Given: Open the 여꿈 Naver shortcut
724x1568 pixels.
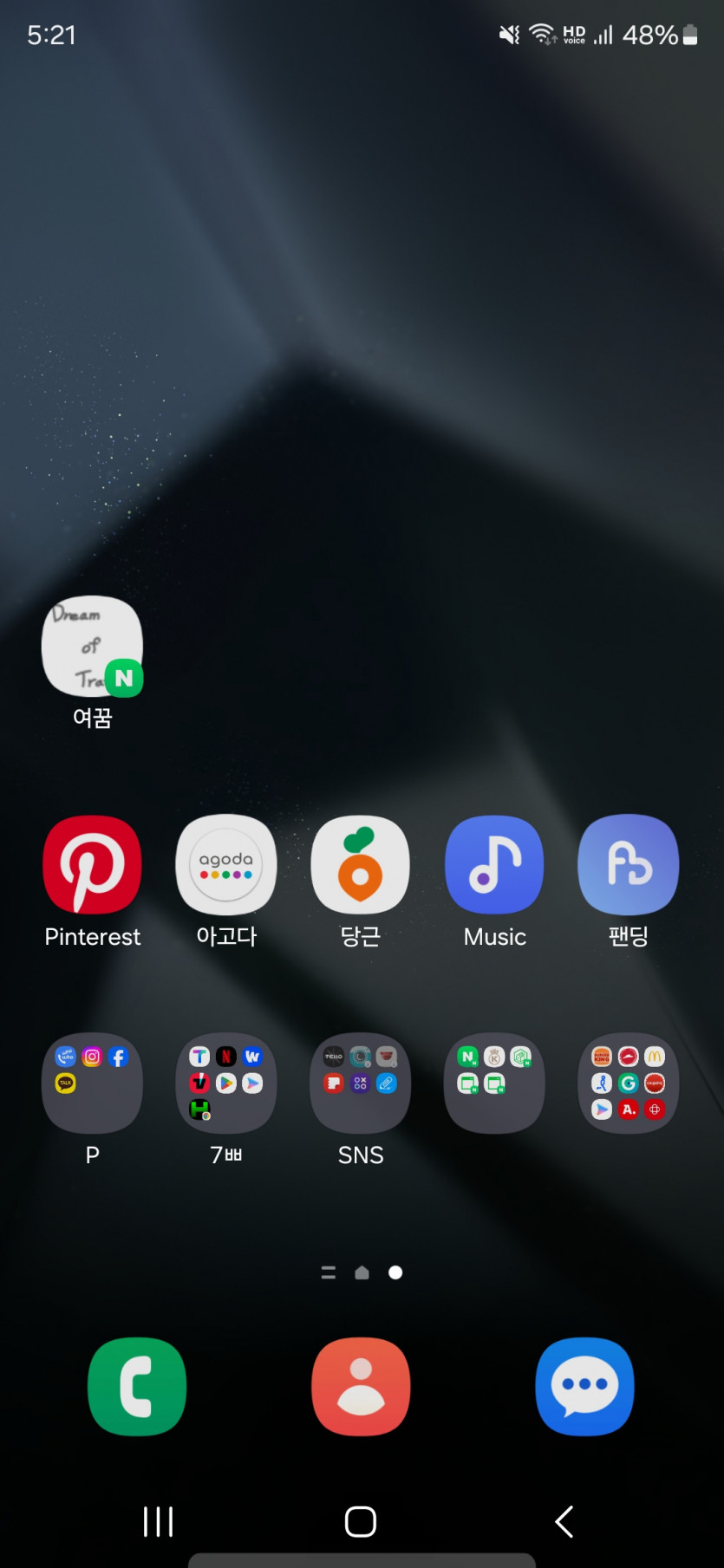Looking at the screenshot, I should (92, 647).
